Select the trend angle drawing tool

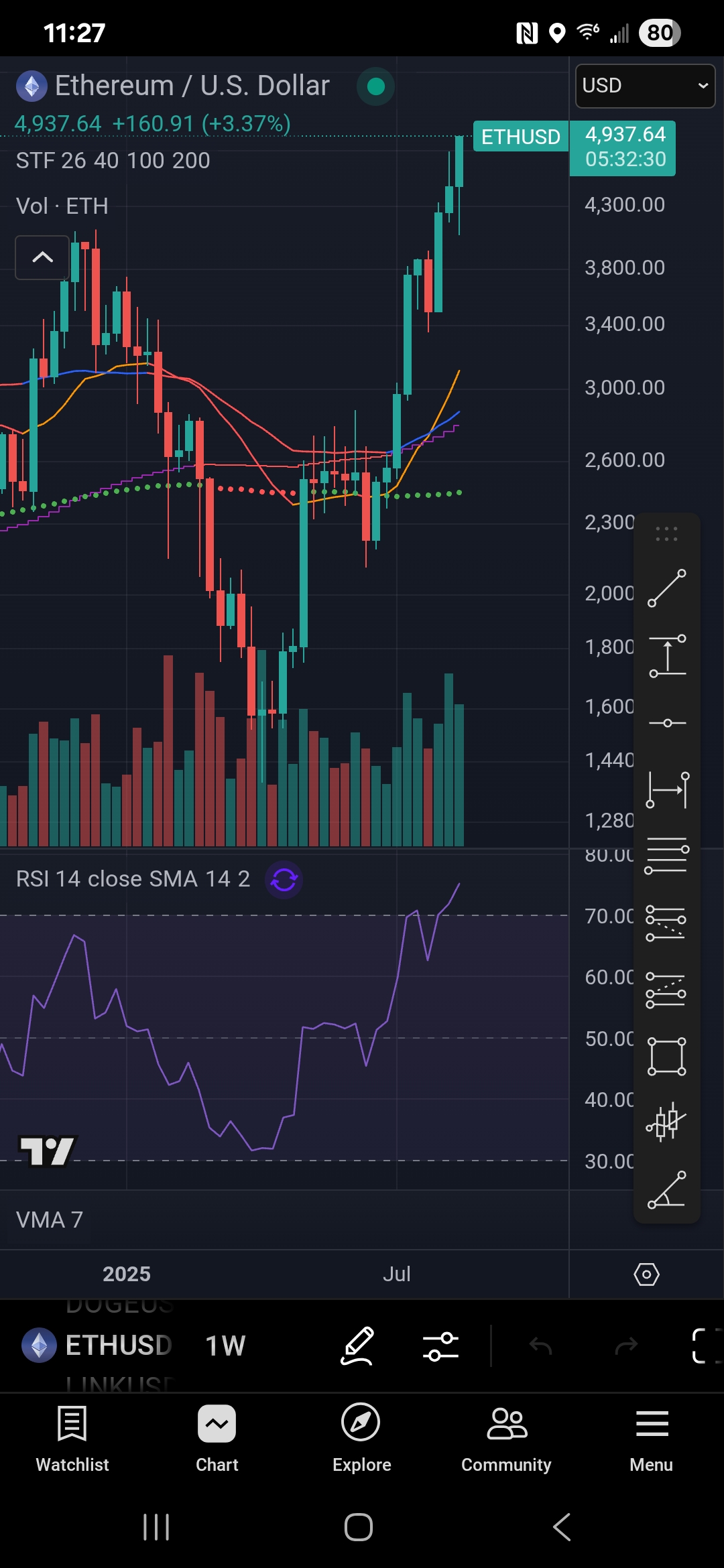pyautogui.click(x=666, y=1189)
